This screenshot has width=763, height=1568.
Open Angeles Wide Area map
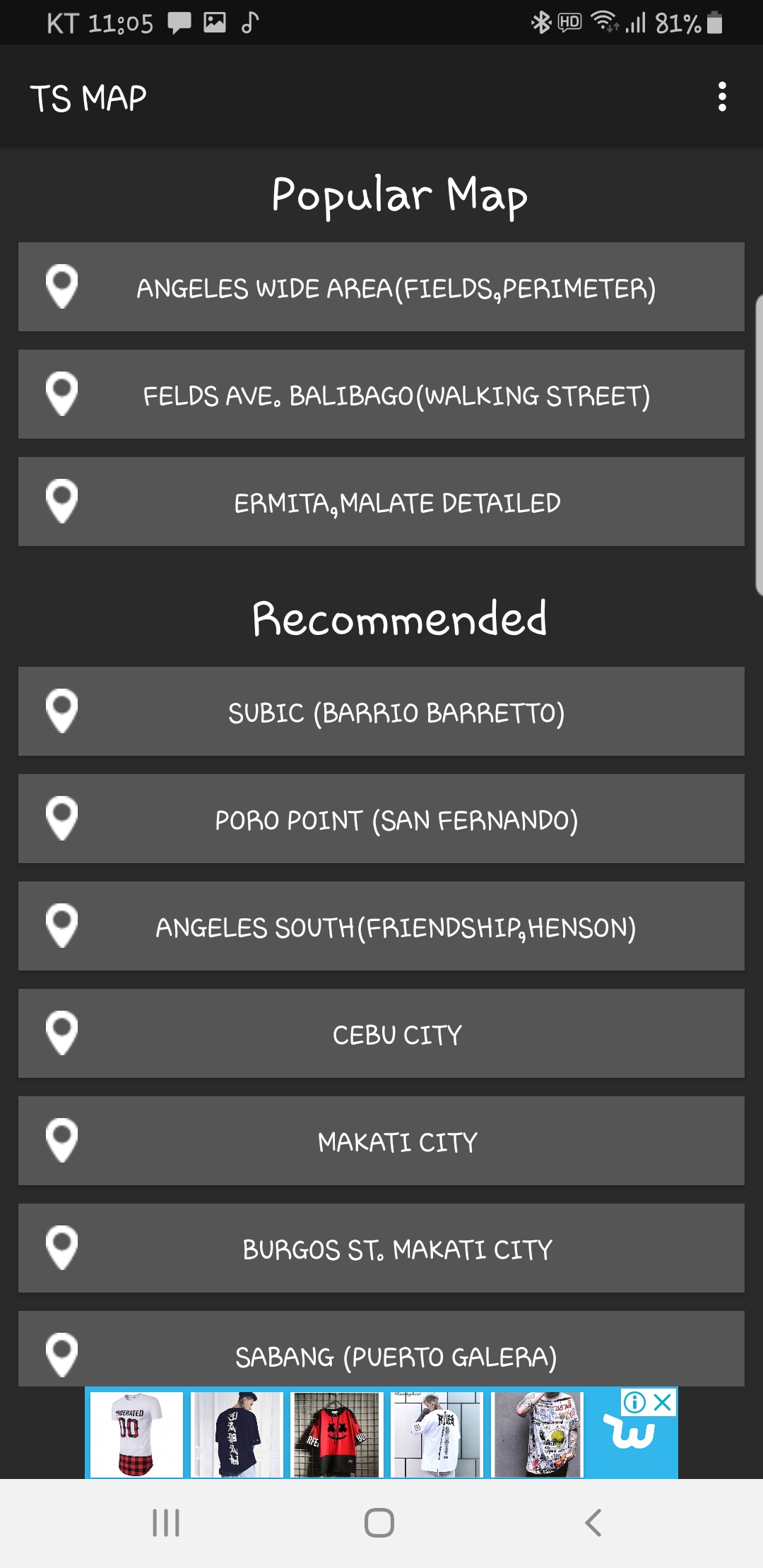click(x=381, y=287)
